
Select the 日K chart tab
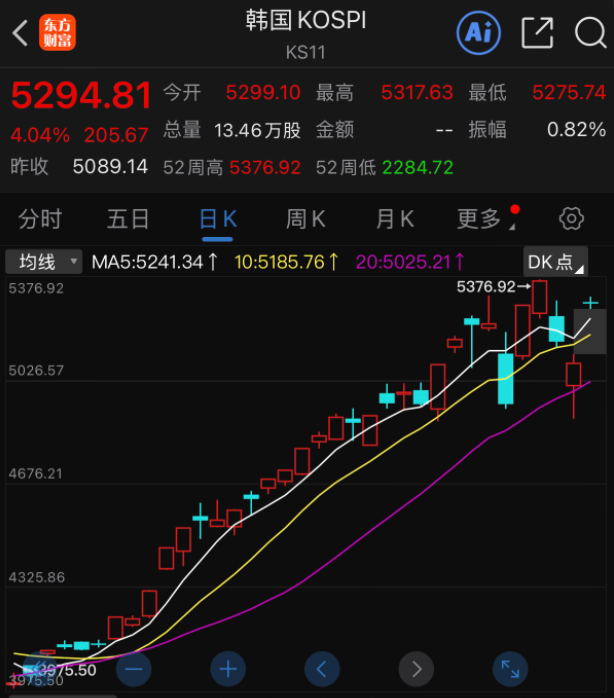tap(217, 219)
